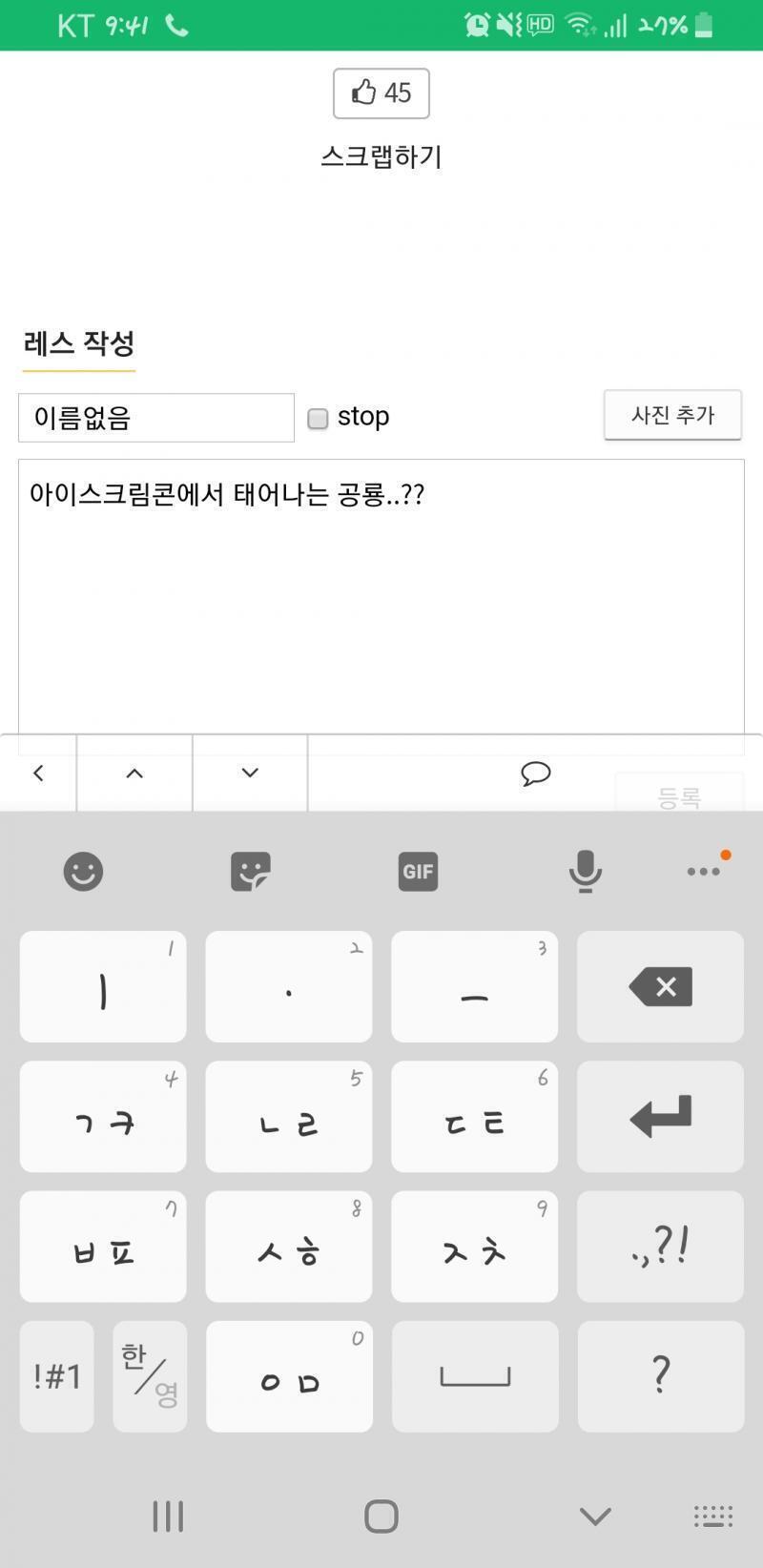Open the sticker panel on keyboard

[251, 871]
